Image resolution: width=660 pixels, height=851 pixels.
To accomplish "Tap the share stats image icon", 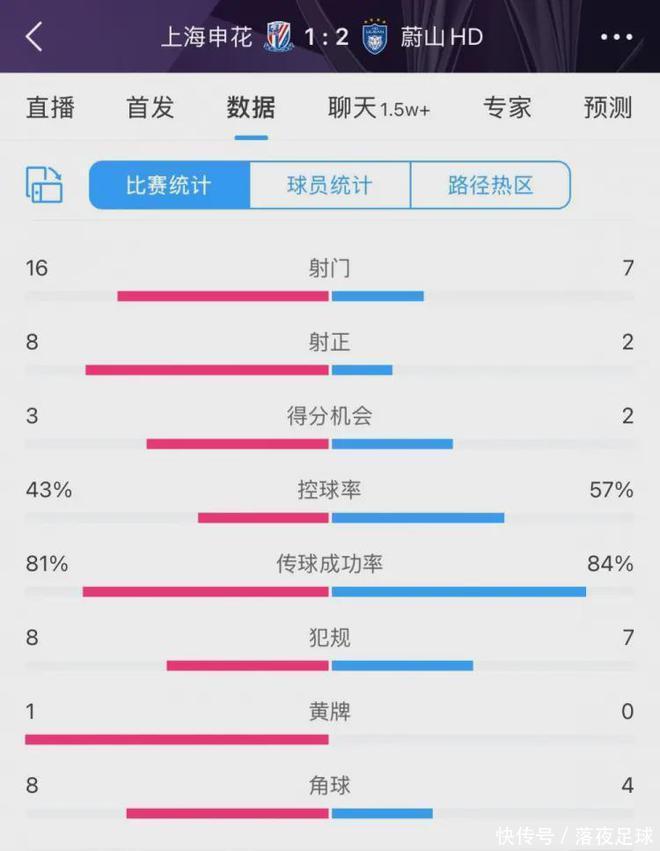I will [x=44, y=185].
